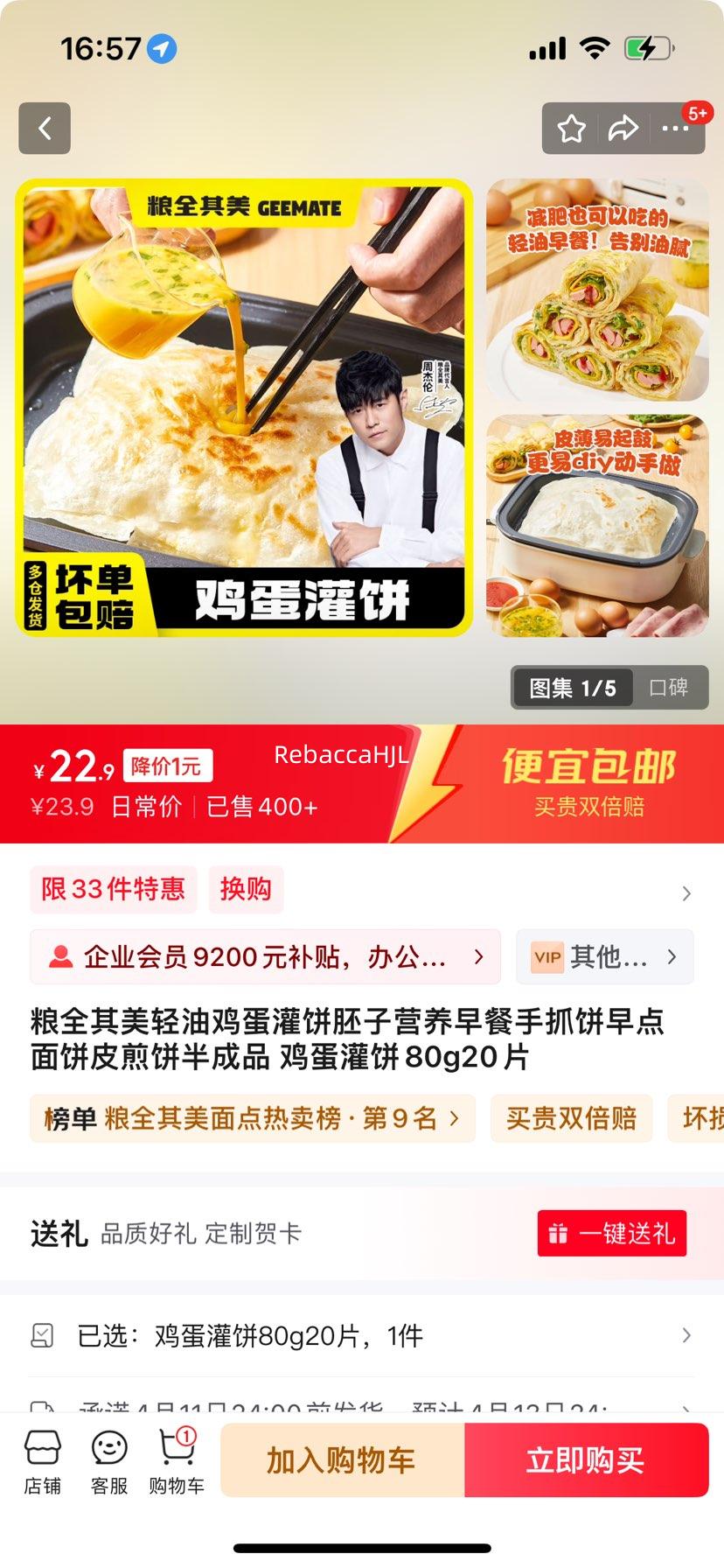Tap the location arrow beside the clock
This screenshot has width=724, height=1568.
click(x=150, y=48)
